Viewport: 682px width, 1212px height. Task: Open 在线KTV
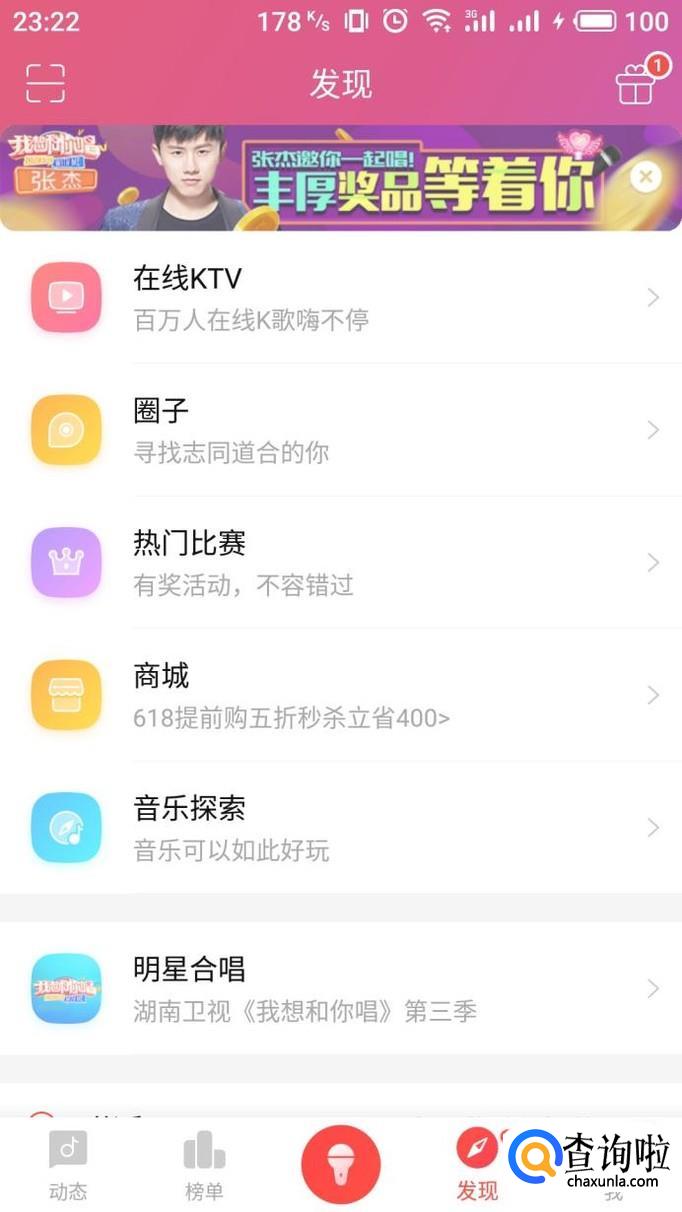tap(340, 297)
